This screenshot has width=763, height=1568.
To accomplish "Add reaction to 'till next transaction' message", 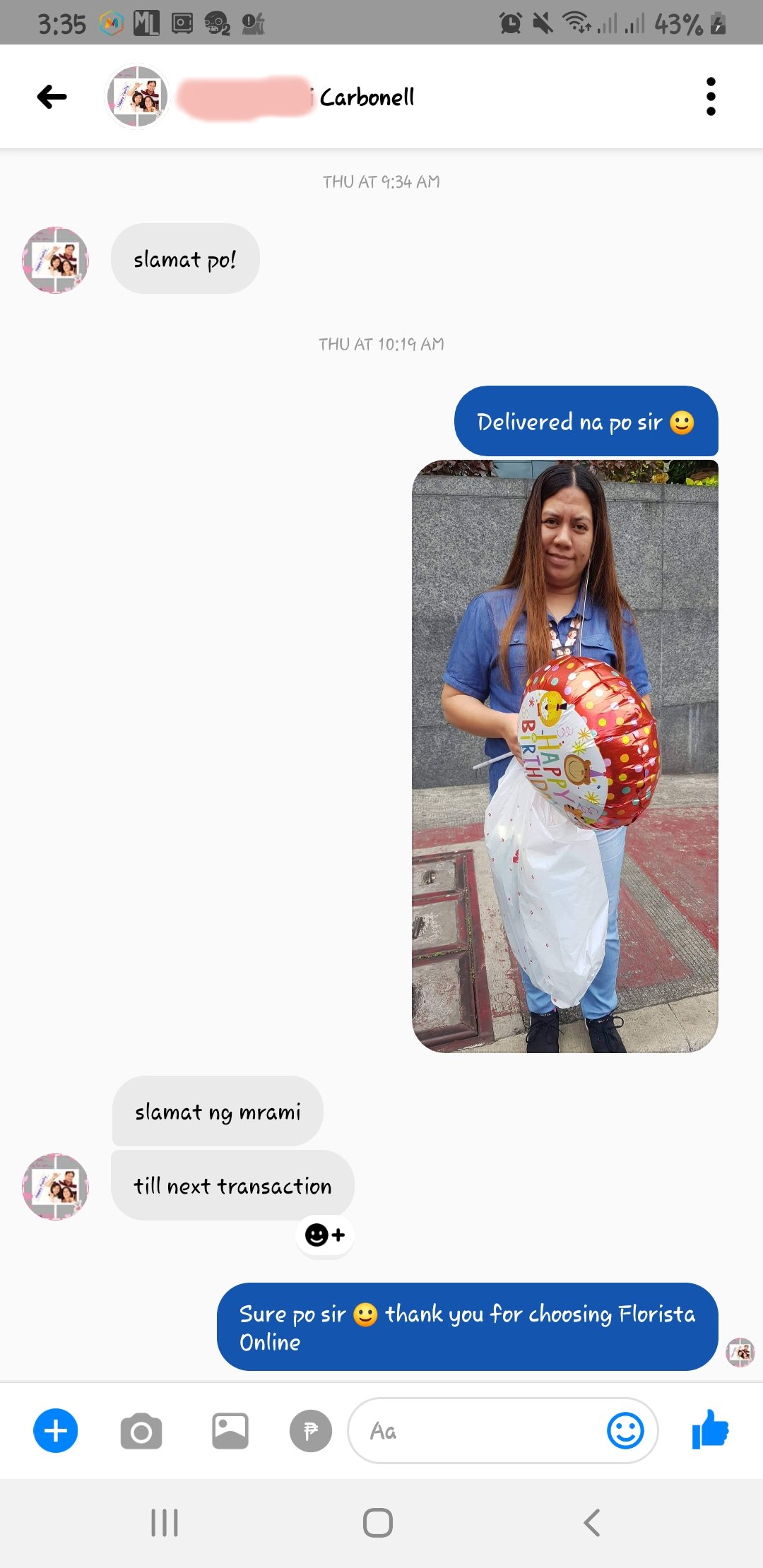I will (x=324, y=1235).
